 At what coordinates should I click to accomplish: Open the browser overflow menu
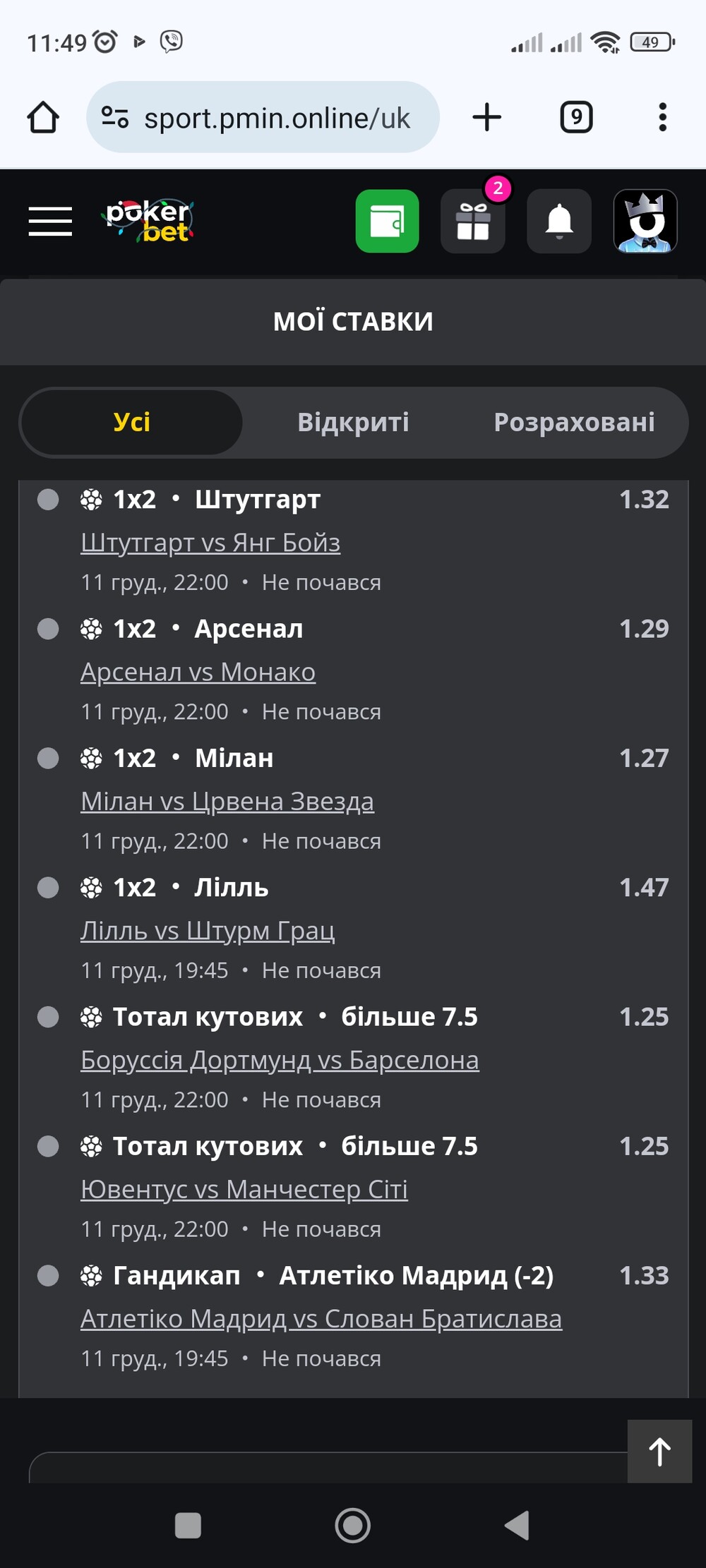(x=662, y=117)
